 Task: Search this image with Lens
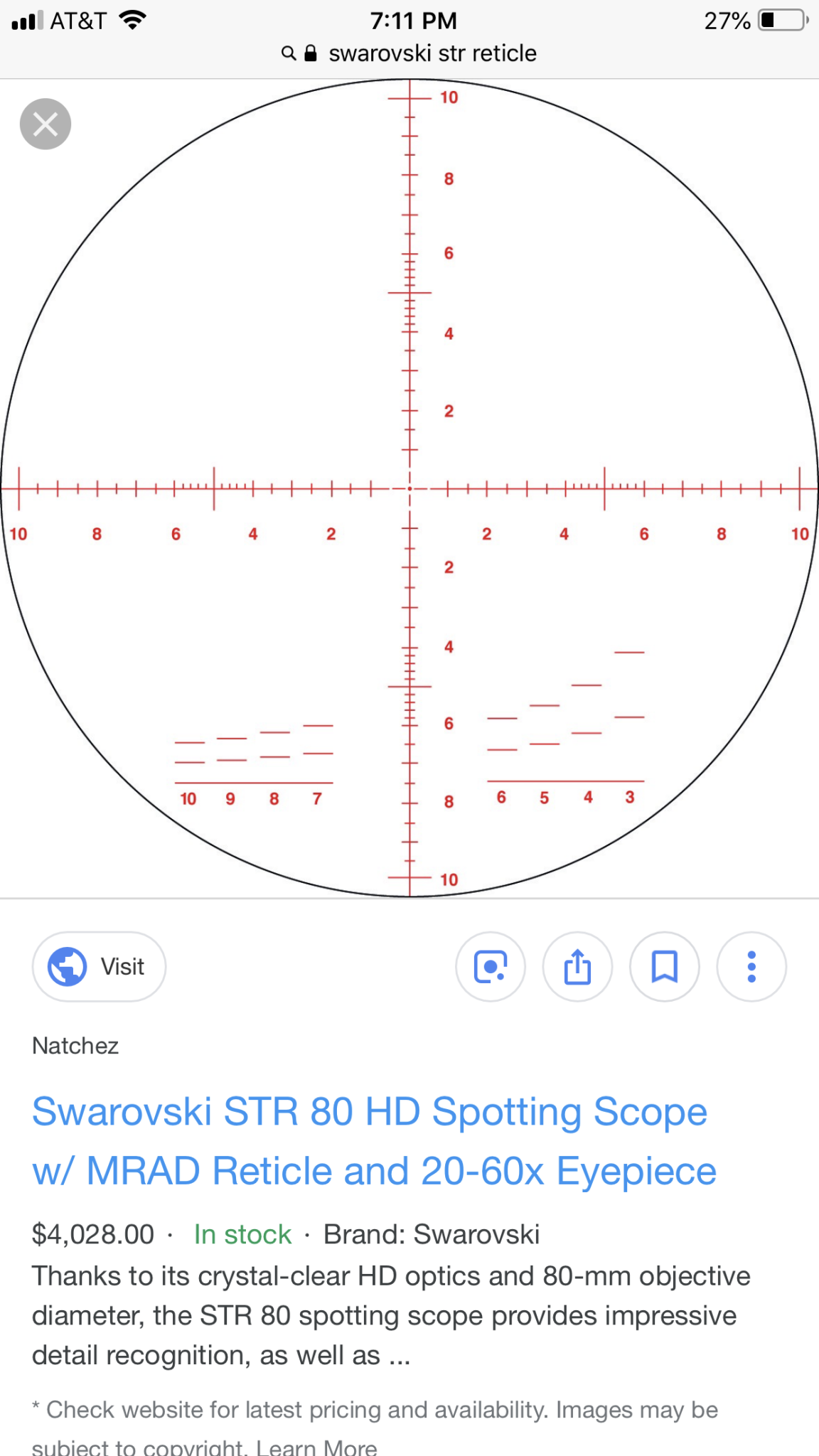coord(491,967)
